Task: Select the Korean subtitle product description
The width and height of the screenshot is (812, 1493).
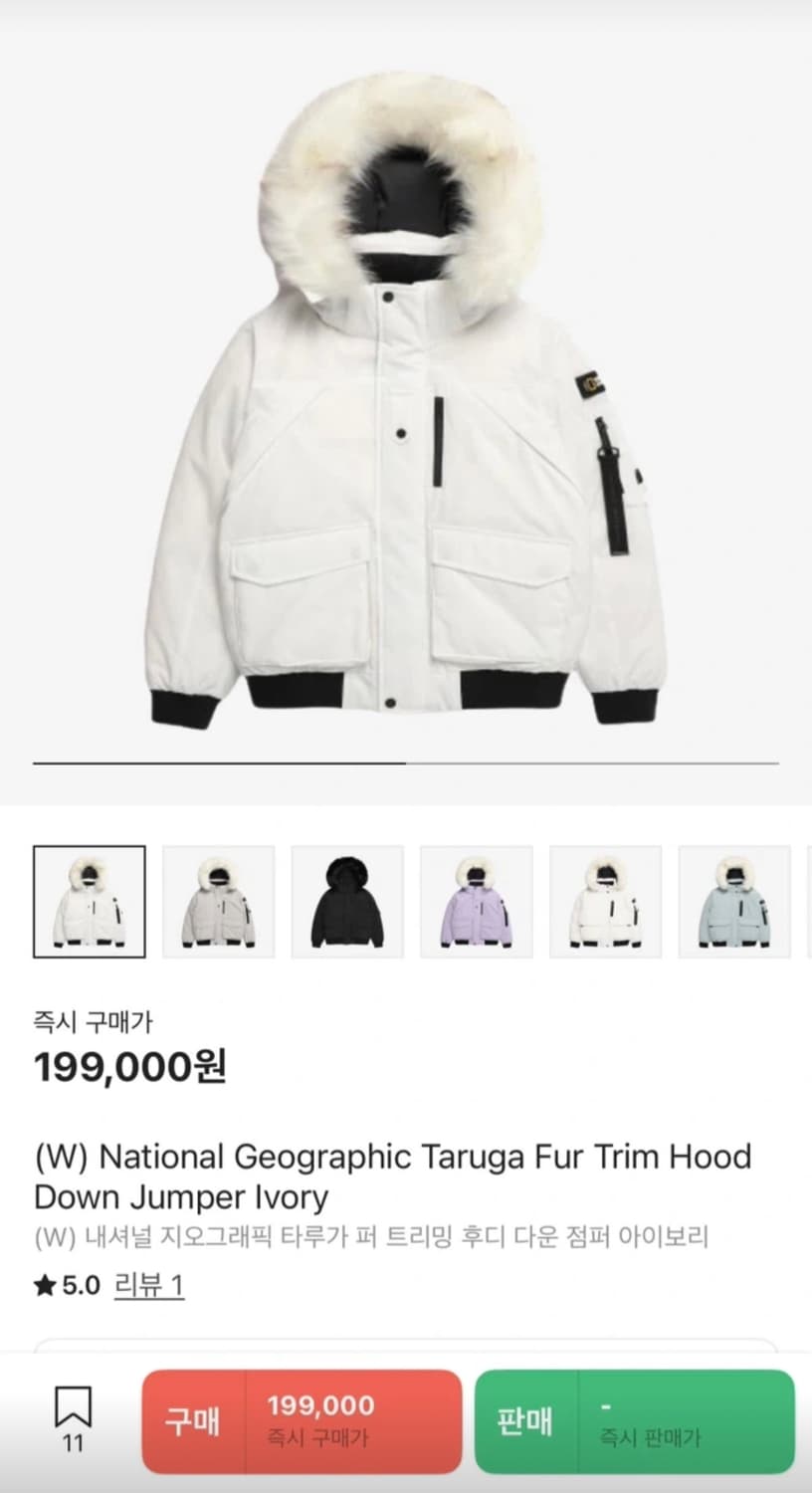Action: click(x=367, y=1233)
